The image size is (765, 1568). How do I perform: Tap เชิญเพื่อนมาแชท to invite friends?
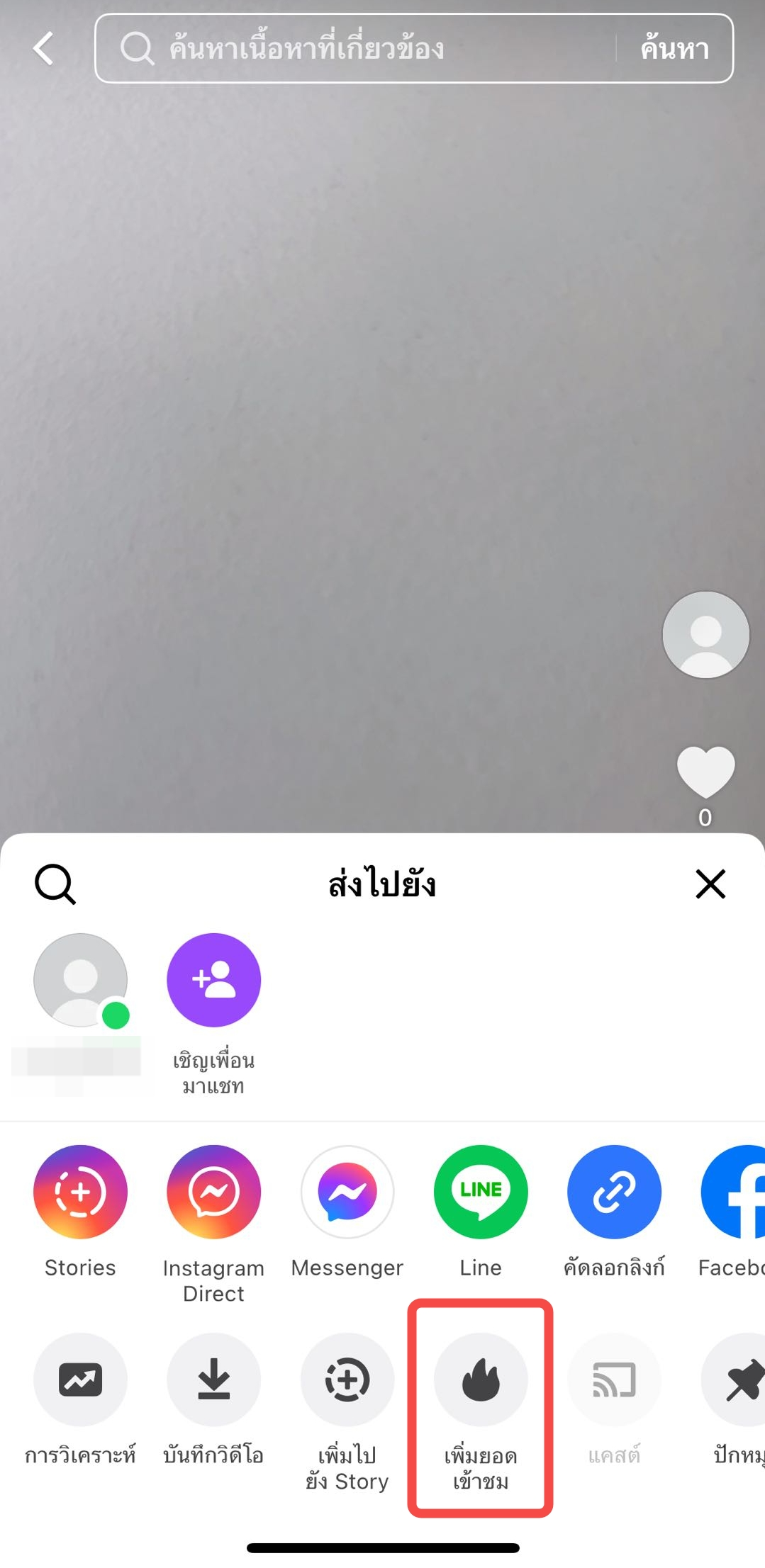point(213,980)
